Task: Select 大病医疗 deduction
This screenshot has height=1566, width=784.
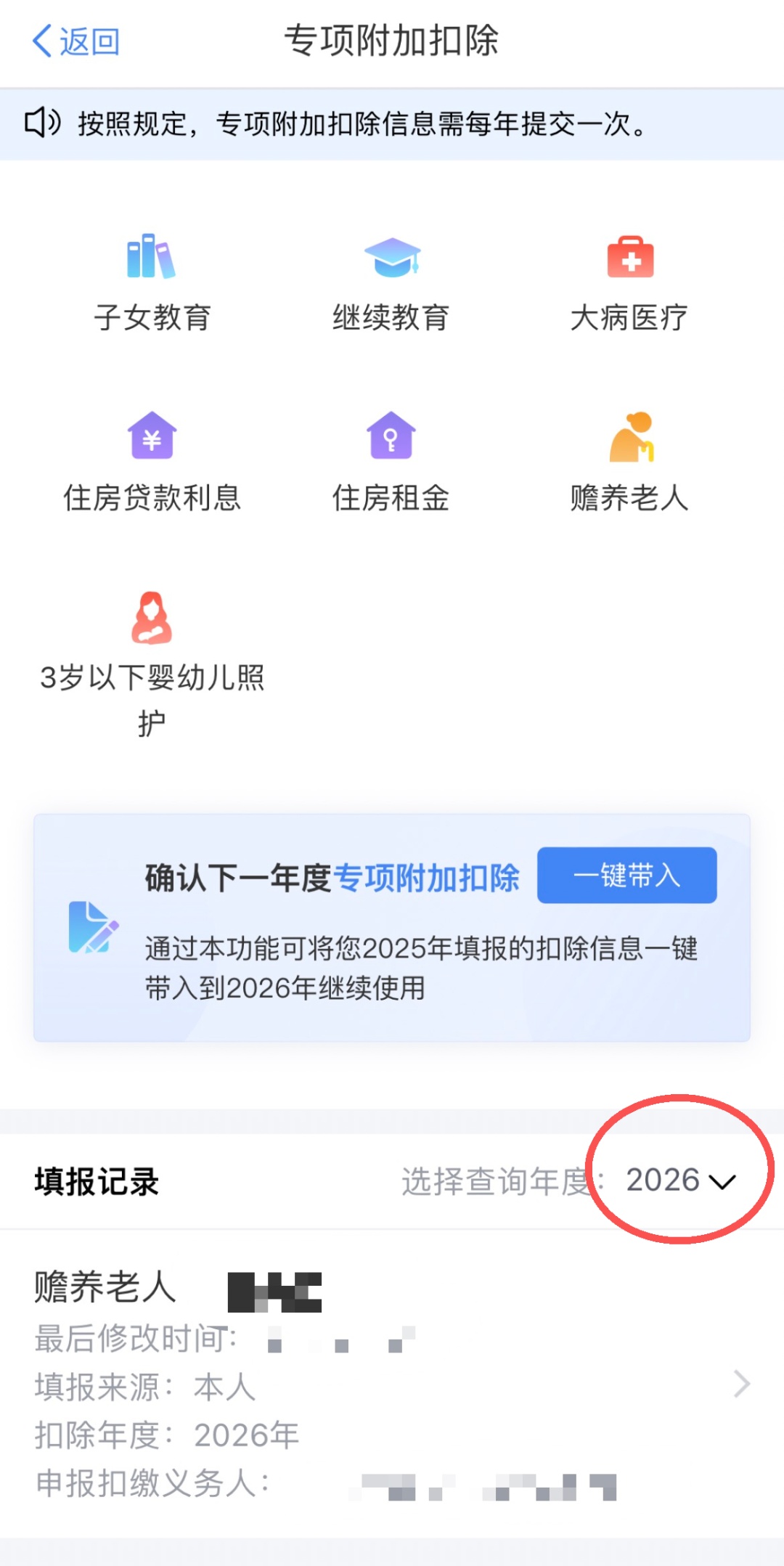Action: (x=629, y=282)
